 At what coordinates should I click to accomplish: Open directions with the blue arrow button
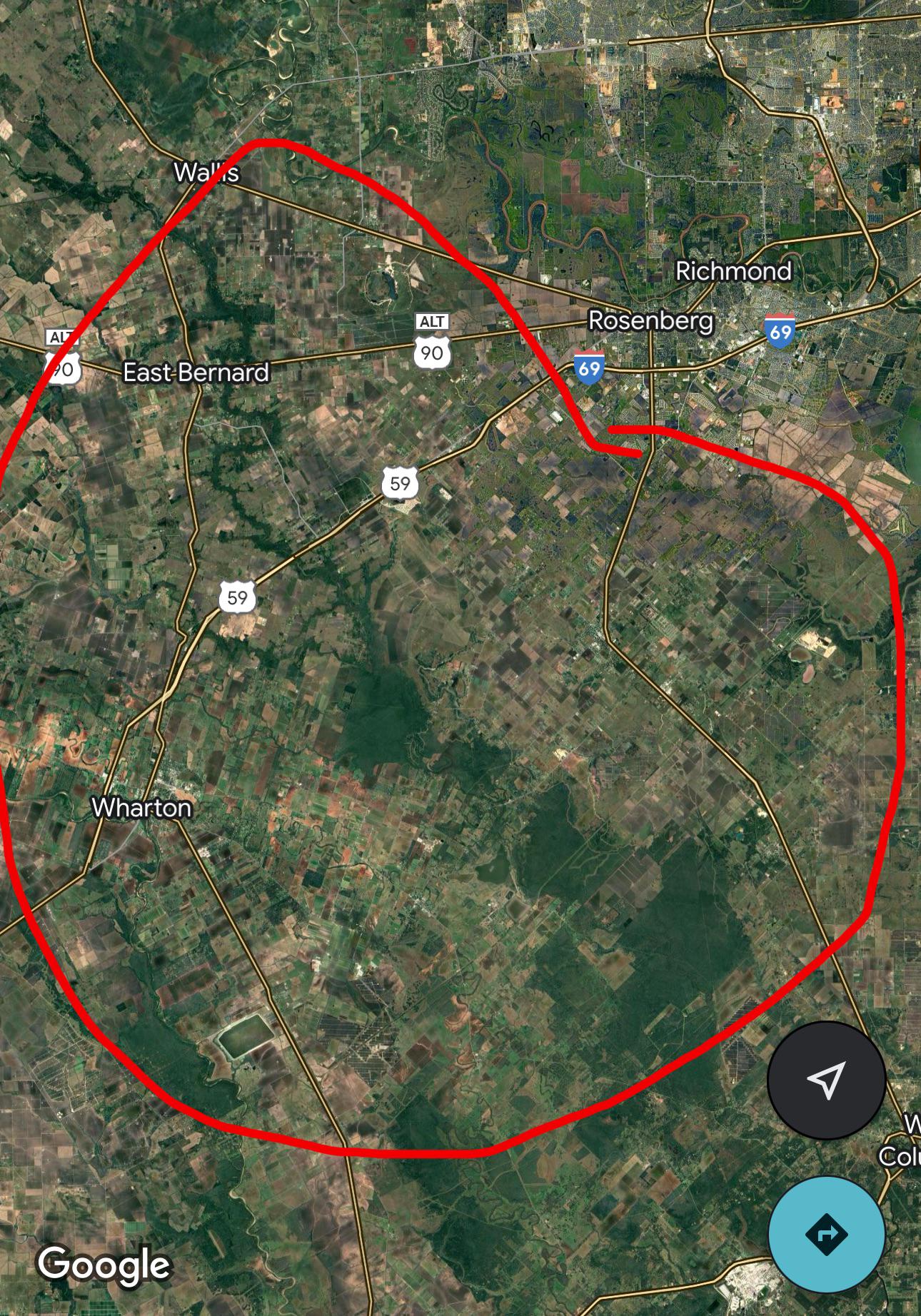pos(826,1234)
